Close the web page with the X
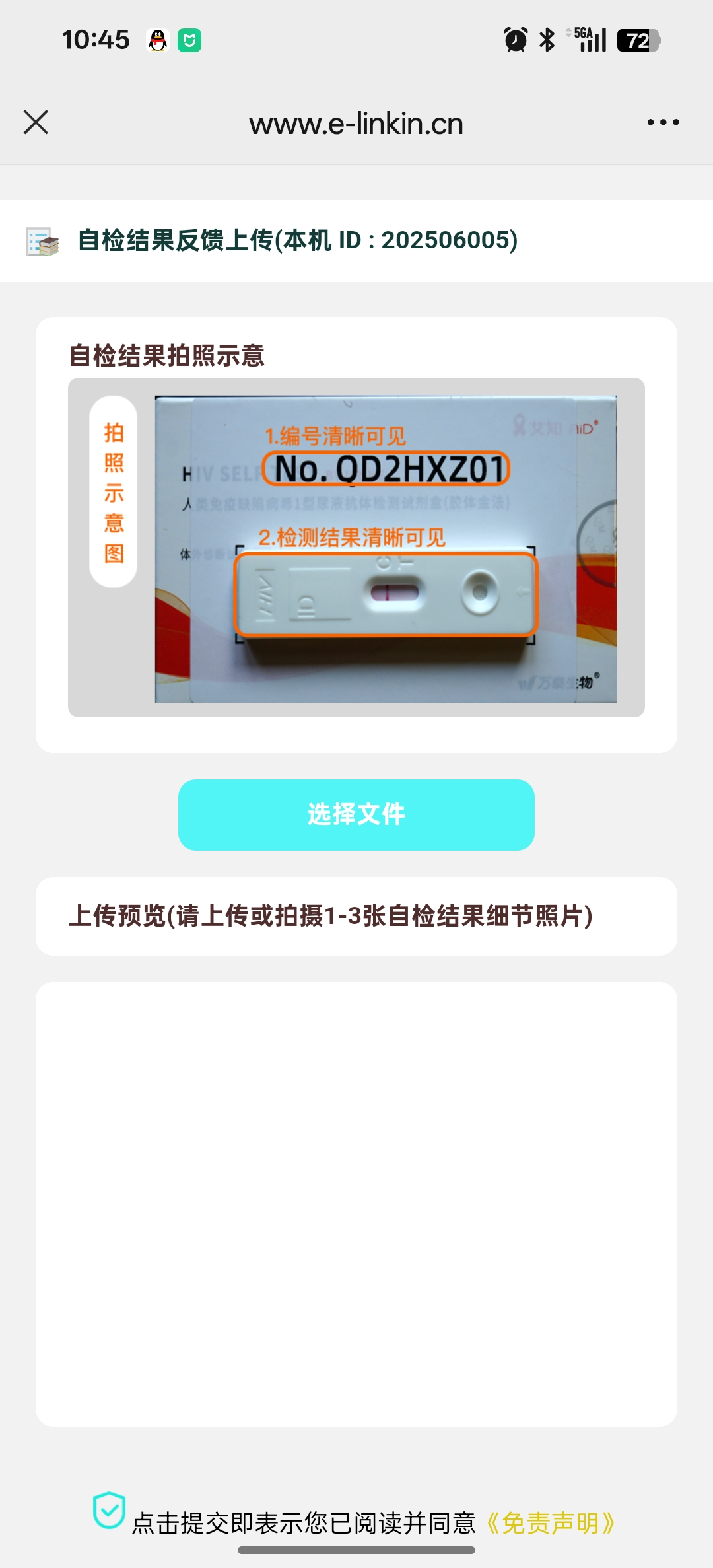This screenshot has height=1568, width=713. click(x=36, y=122)
